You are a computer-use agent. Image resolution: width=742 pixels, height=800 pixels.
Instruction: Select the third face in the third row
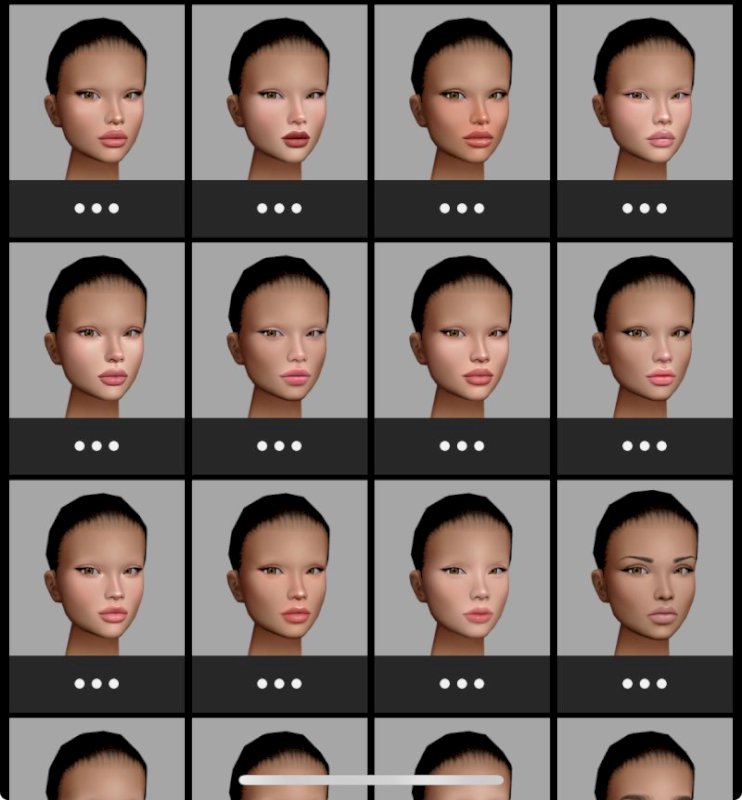(461, 568)
